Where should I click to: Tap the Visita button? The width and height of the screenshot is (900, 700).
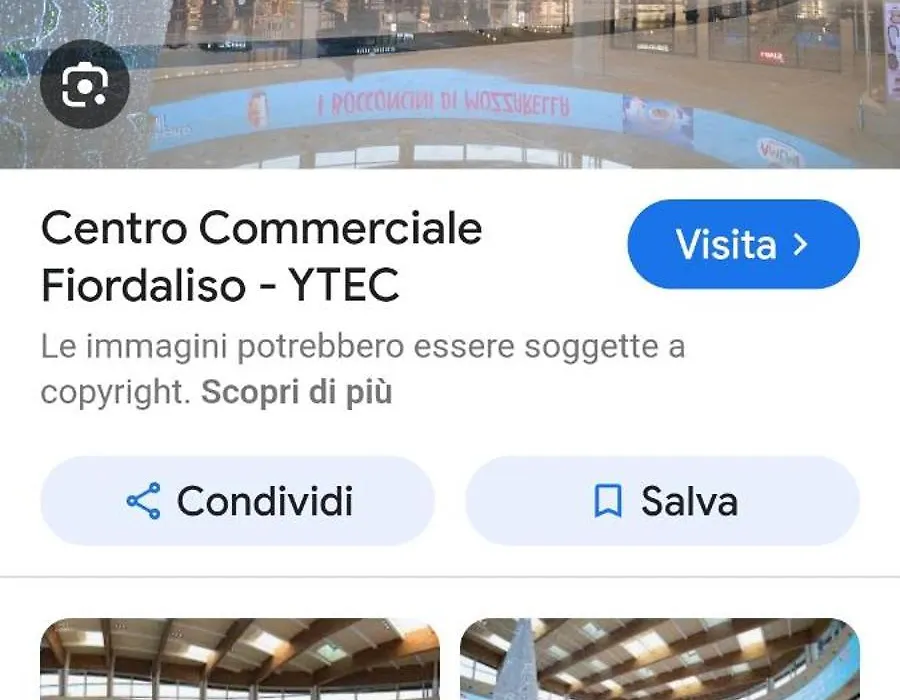743,244
